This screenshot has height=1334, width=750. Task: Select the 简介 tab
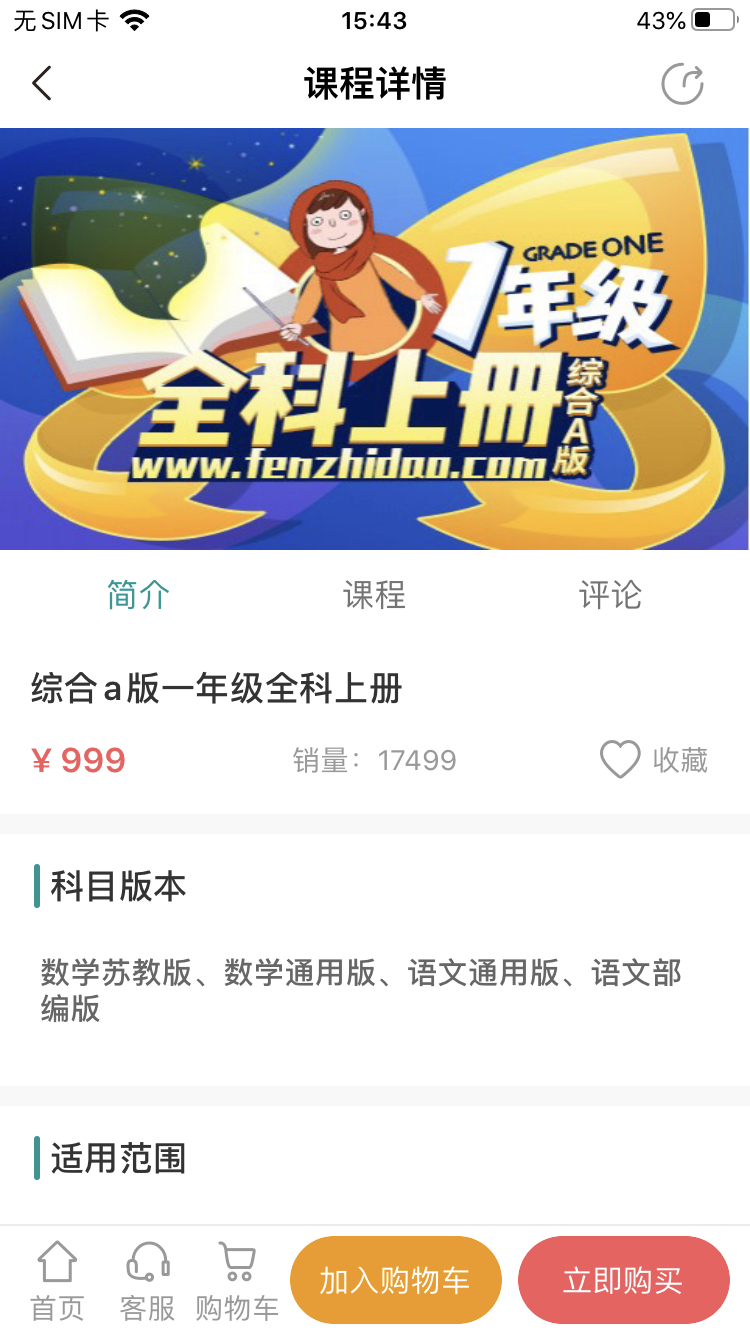[x=138, y=595]
